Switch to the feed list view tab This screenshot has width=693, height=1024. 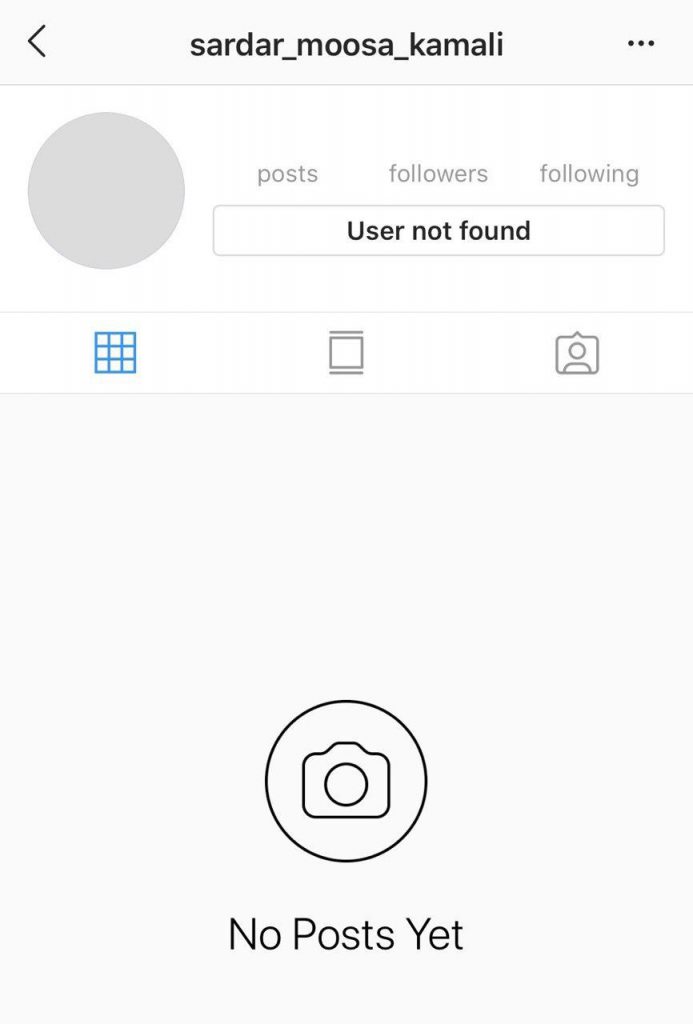tap(346, 353)
